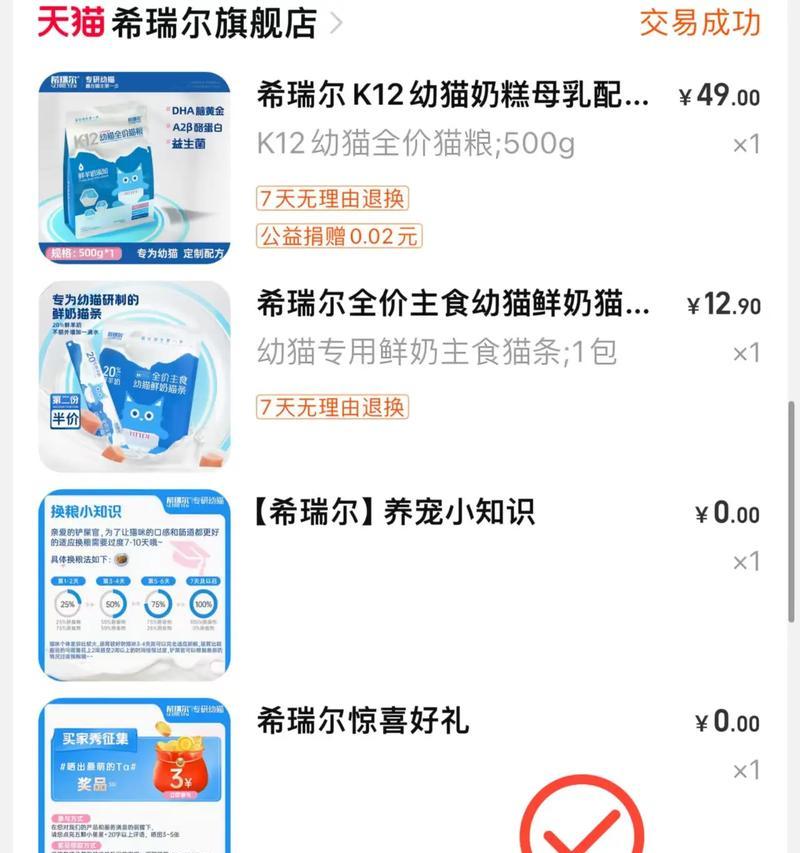
Task: Open the 希瑞尔惊喜好礼 item
Action: (363, 720)
